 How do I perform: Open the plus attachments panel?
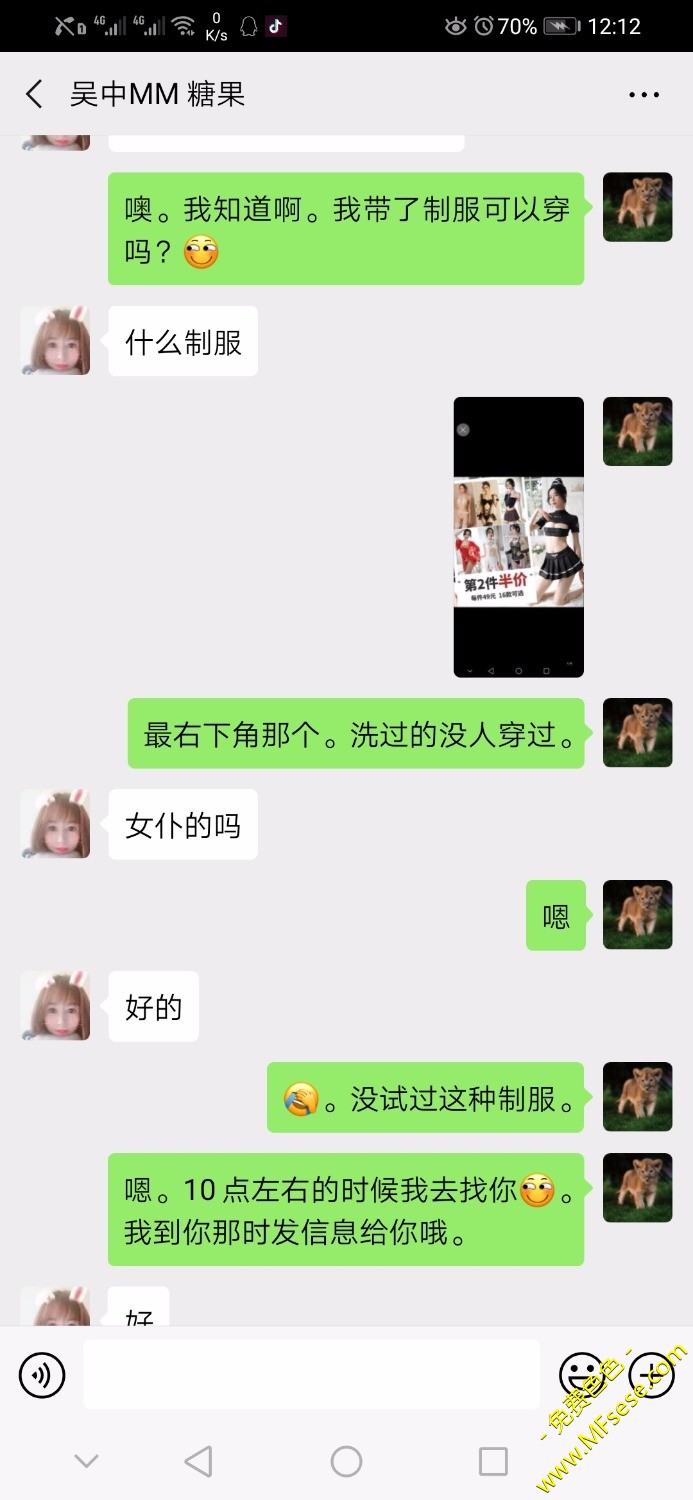652,1374
